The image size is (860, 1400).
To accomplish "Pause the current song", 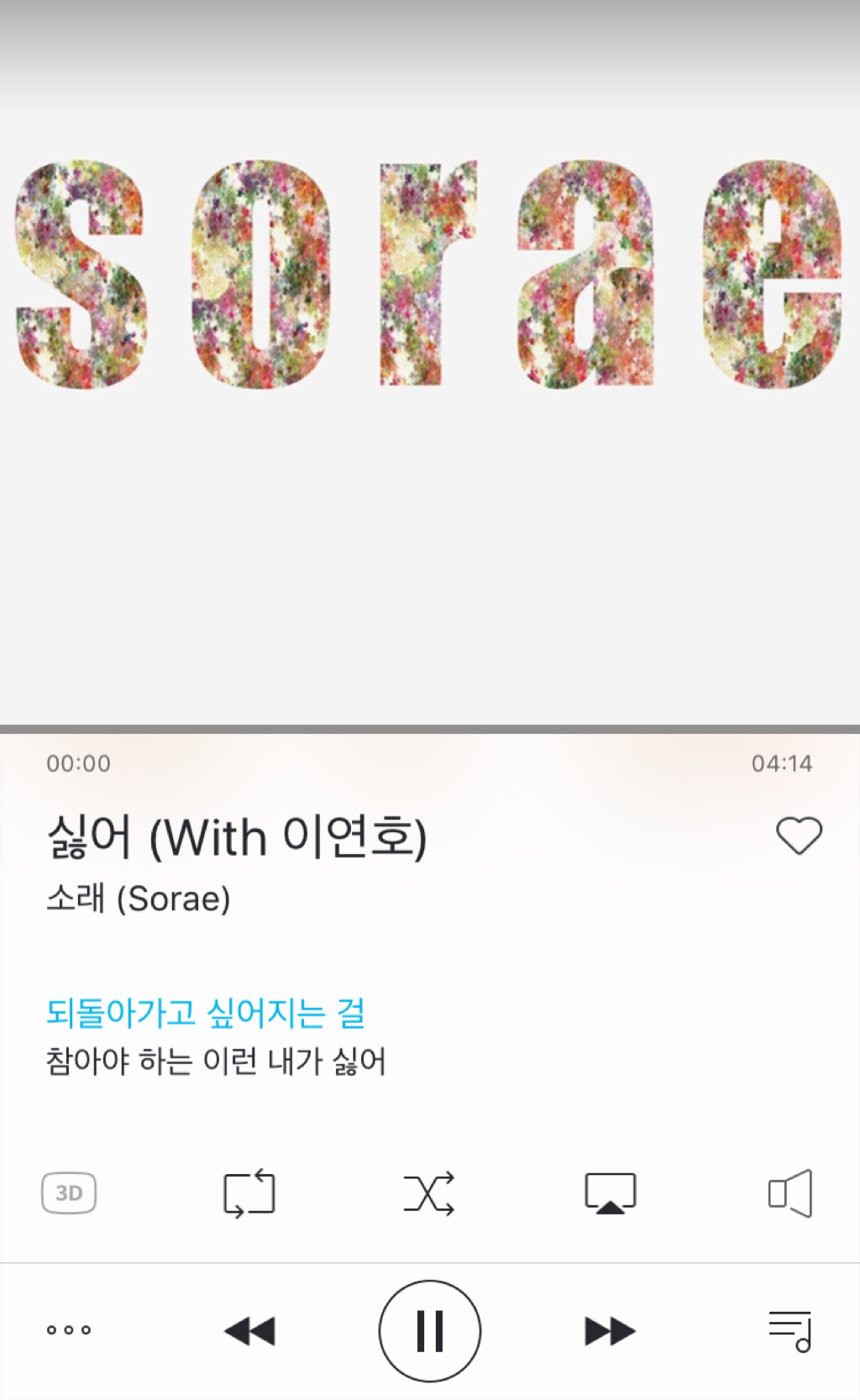I will [430, 1331].
